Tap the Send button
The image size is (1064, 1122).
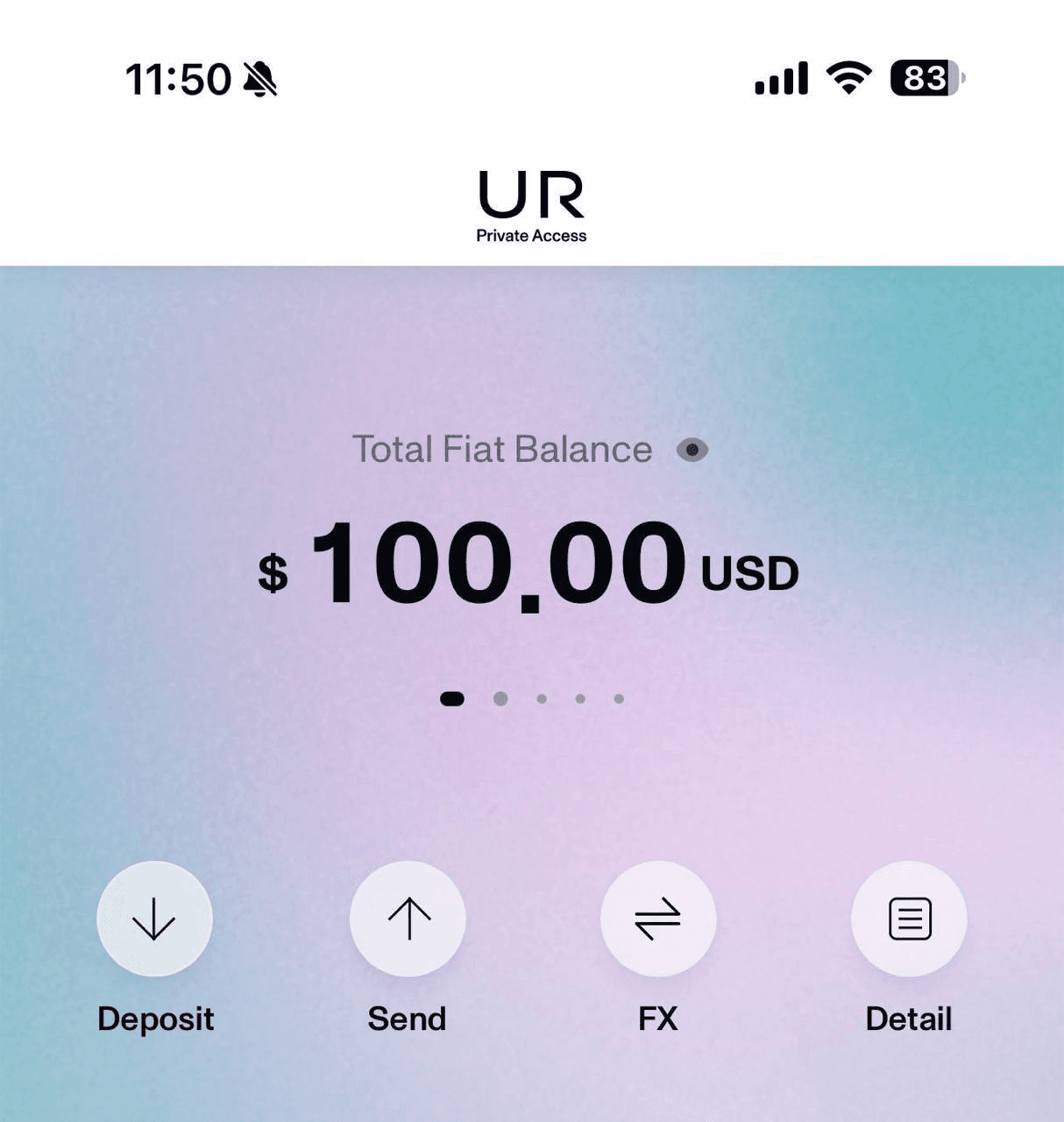pos(408,919)
